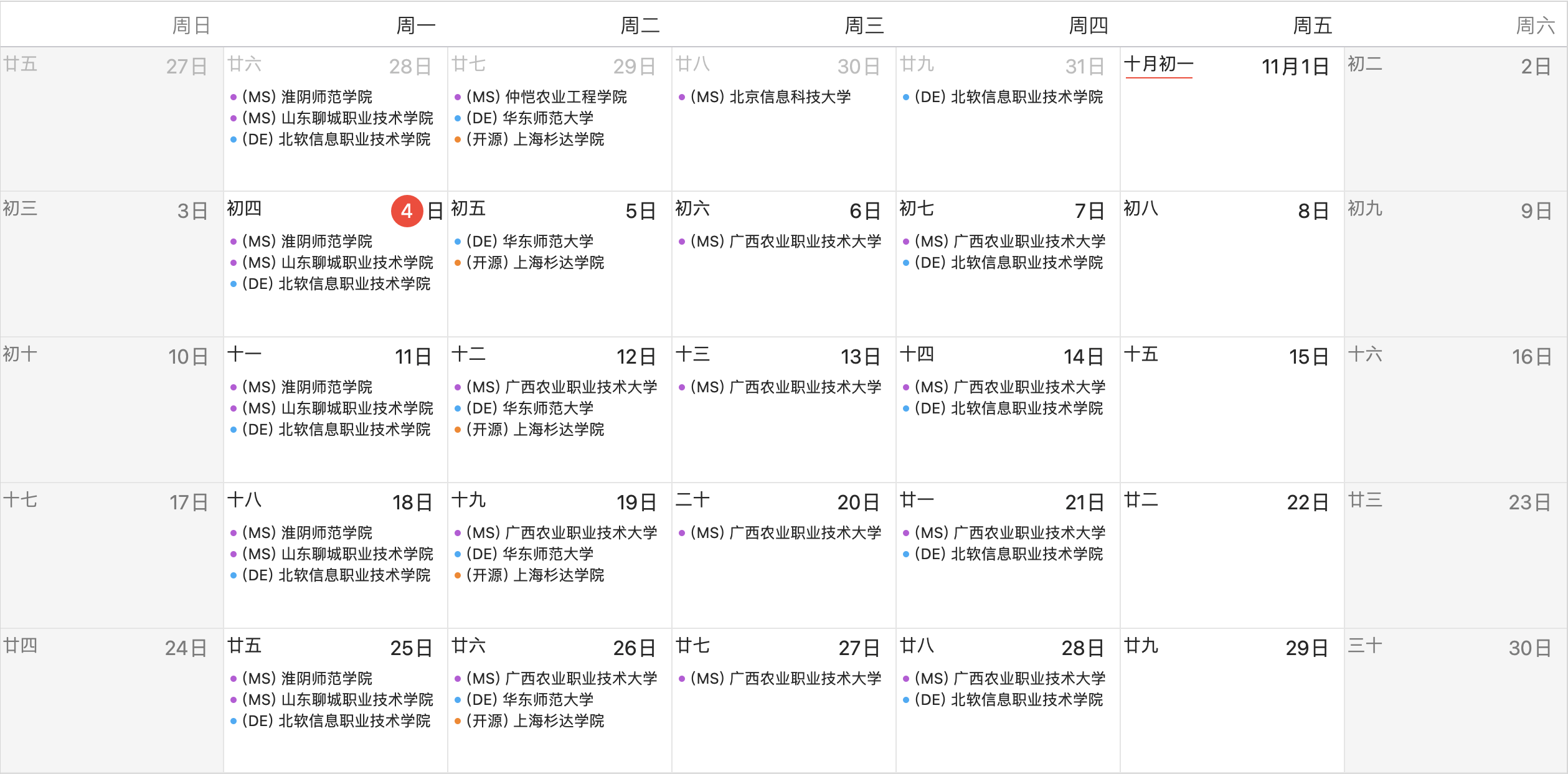Screen dimensions: 1568x774
Task: Open 仲恺农业工程学院 event on the 29th
Action: [545, 97]
